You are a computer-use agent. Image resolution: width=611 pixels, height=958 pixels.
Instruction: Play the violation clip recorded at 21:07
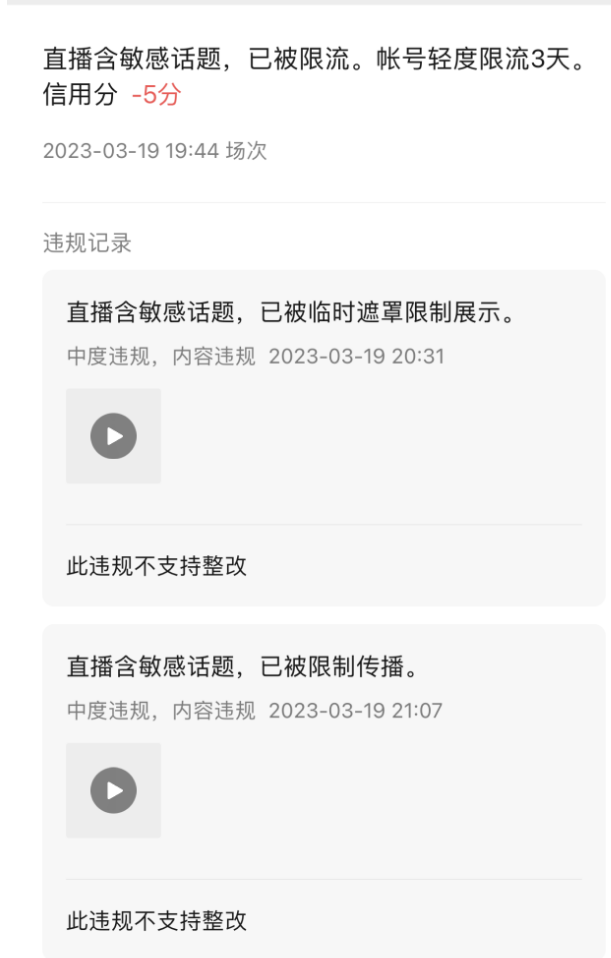tap(113, 790)
